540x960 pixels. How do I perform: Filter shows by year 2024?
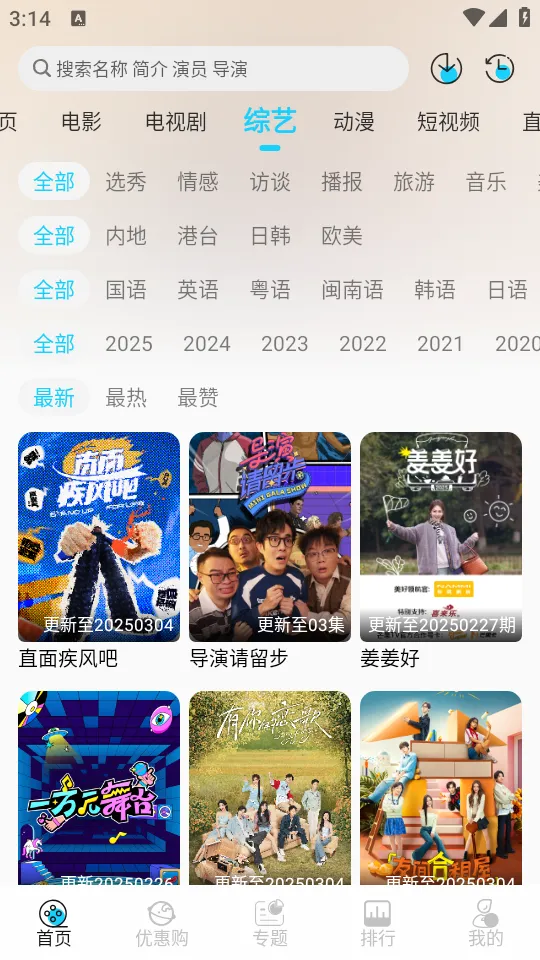coord(207,343)
